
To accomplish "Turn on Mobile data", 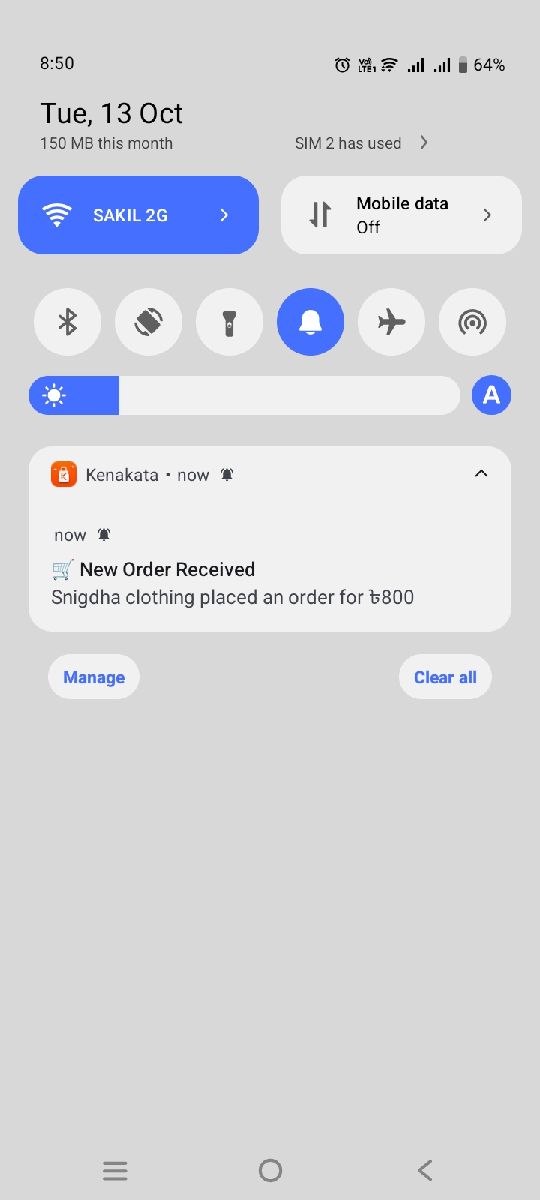I will tap(401, 215).
